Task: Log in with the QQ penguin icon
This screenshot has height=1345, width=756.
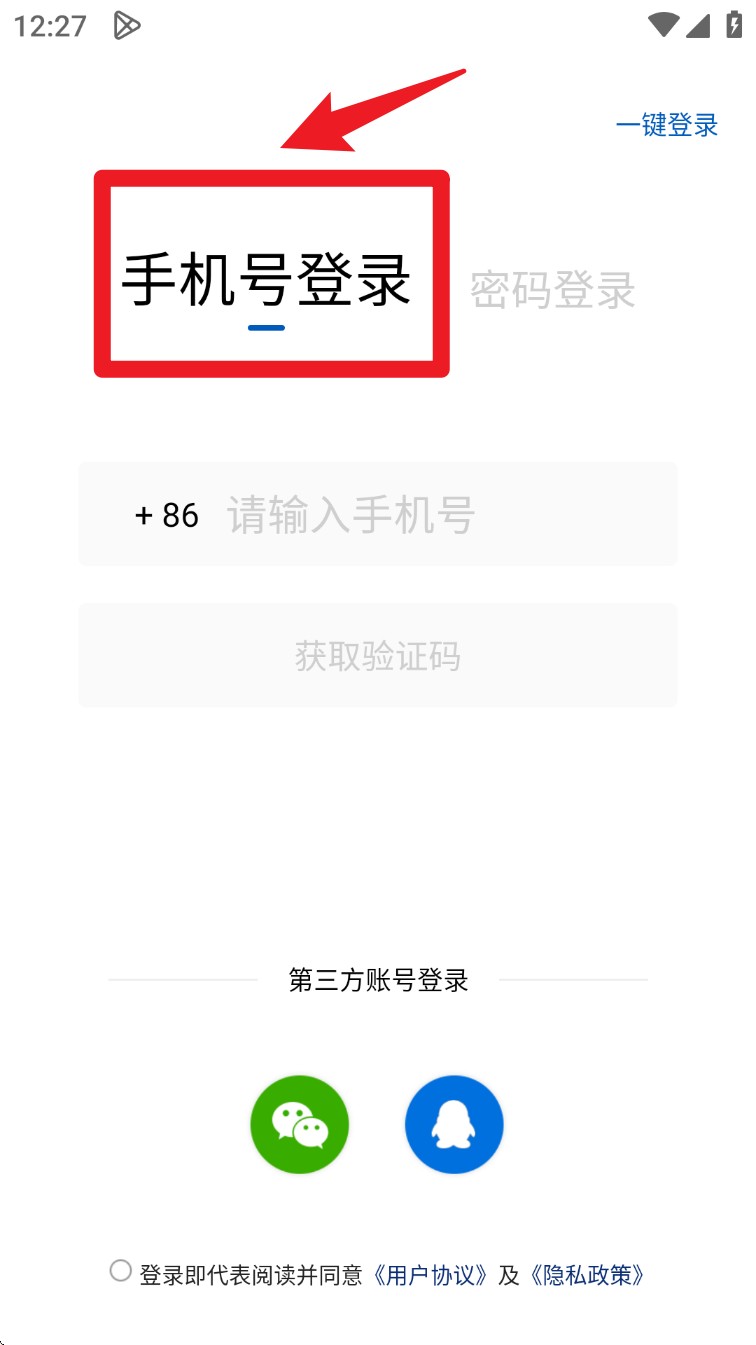Action: coord(454,1125)
